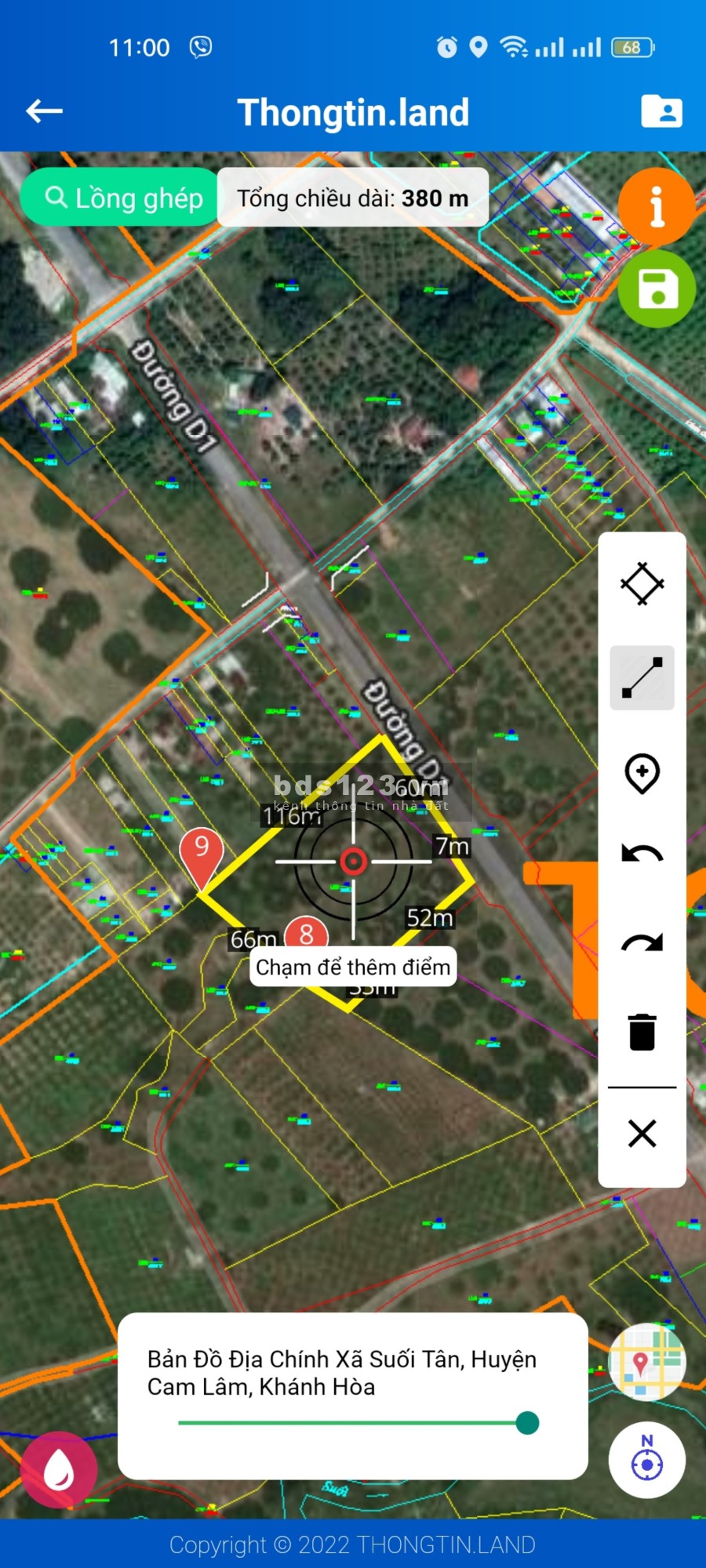706x1568 pixels.
Task: Delete the drawn measurement with trash icon
Action: [642, 1032]
